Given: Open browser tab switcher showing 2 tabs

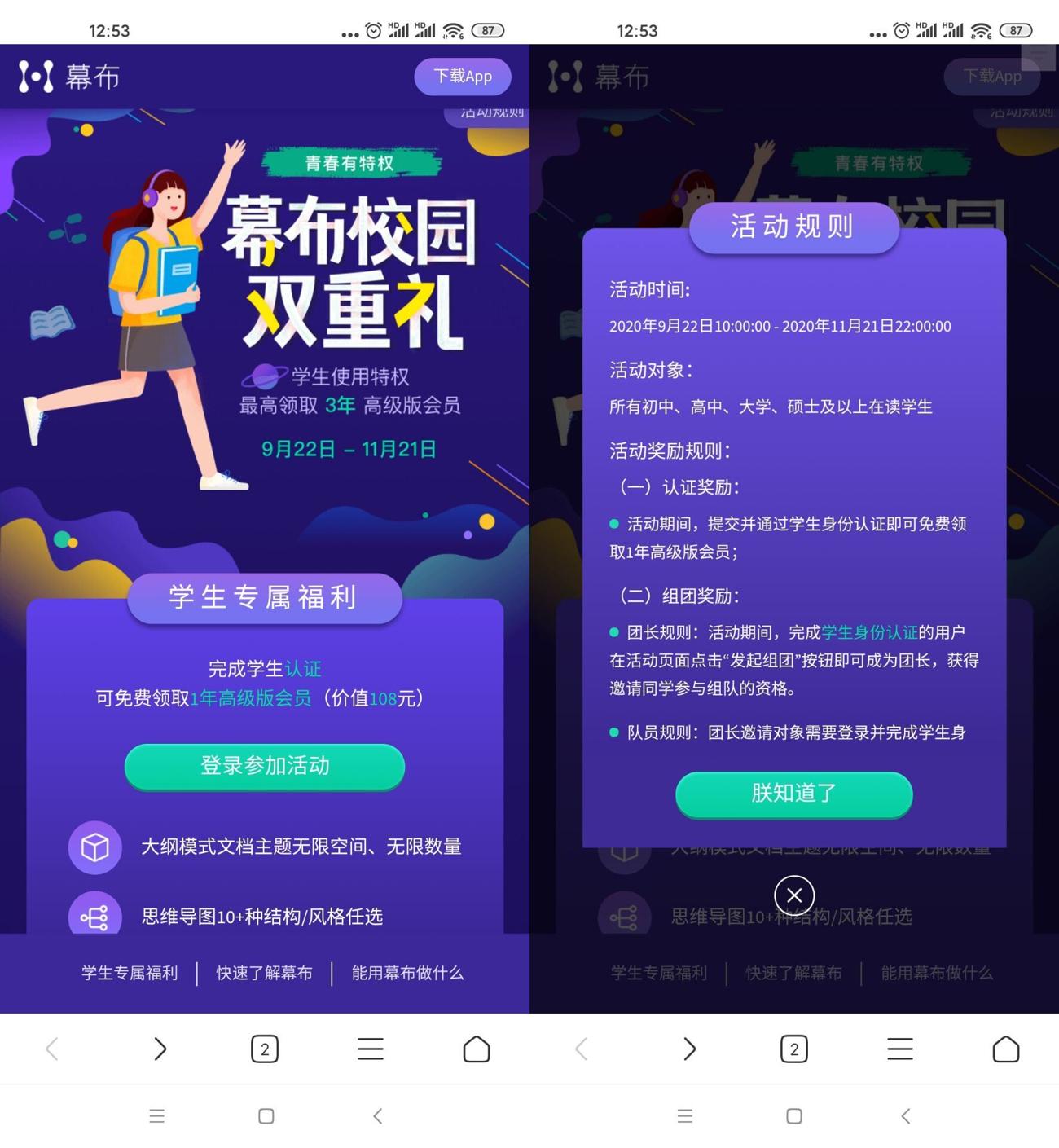Looking at the screenshot, I should pos(264,1049).
